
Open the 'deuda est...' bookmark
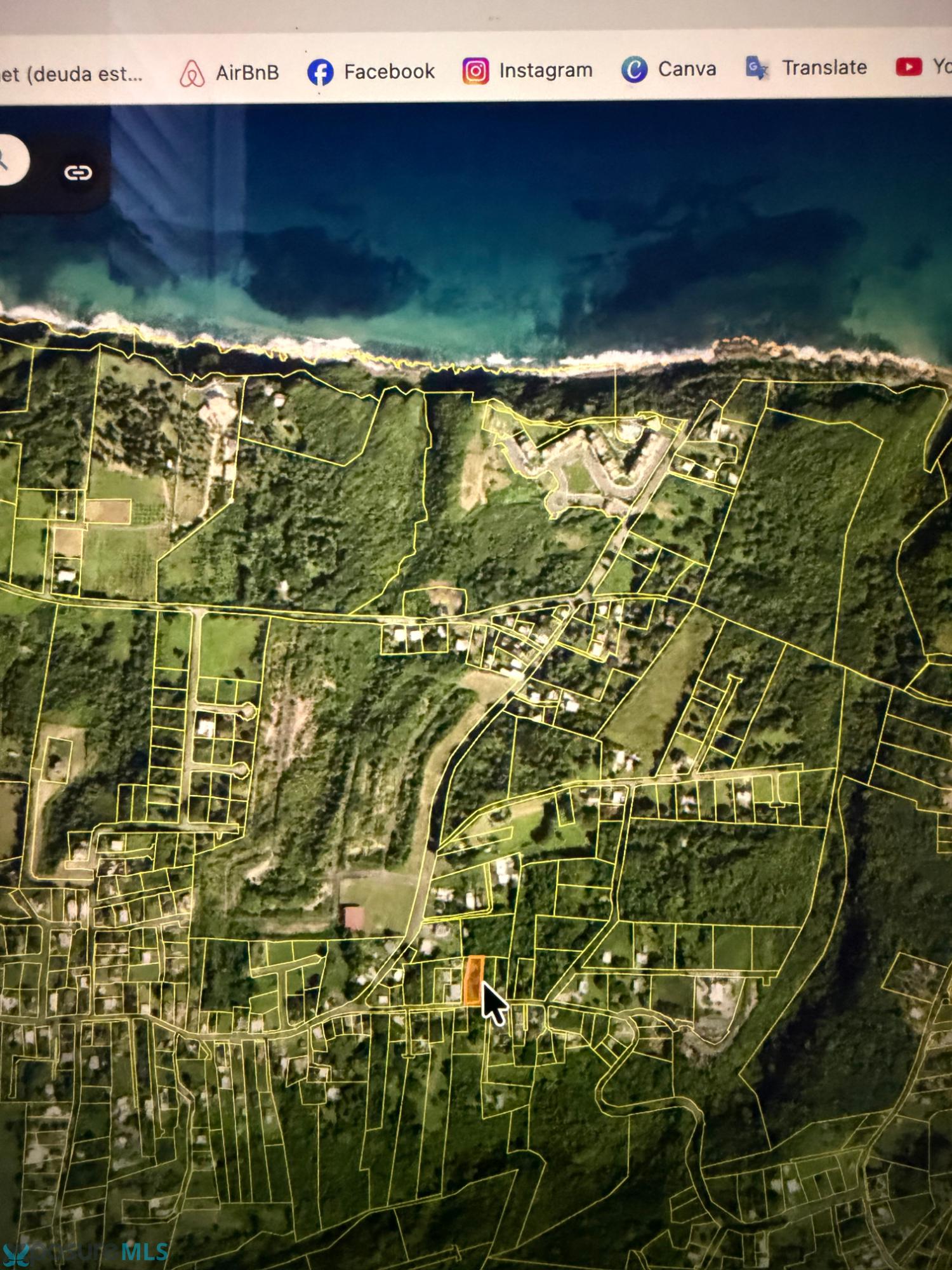71,74
